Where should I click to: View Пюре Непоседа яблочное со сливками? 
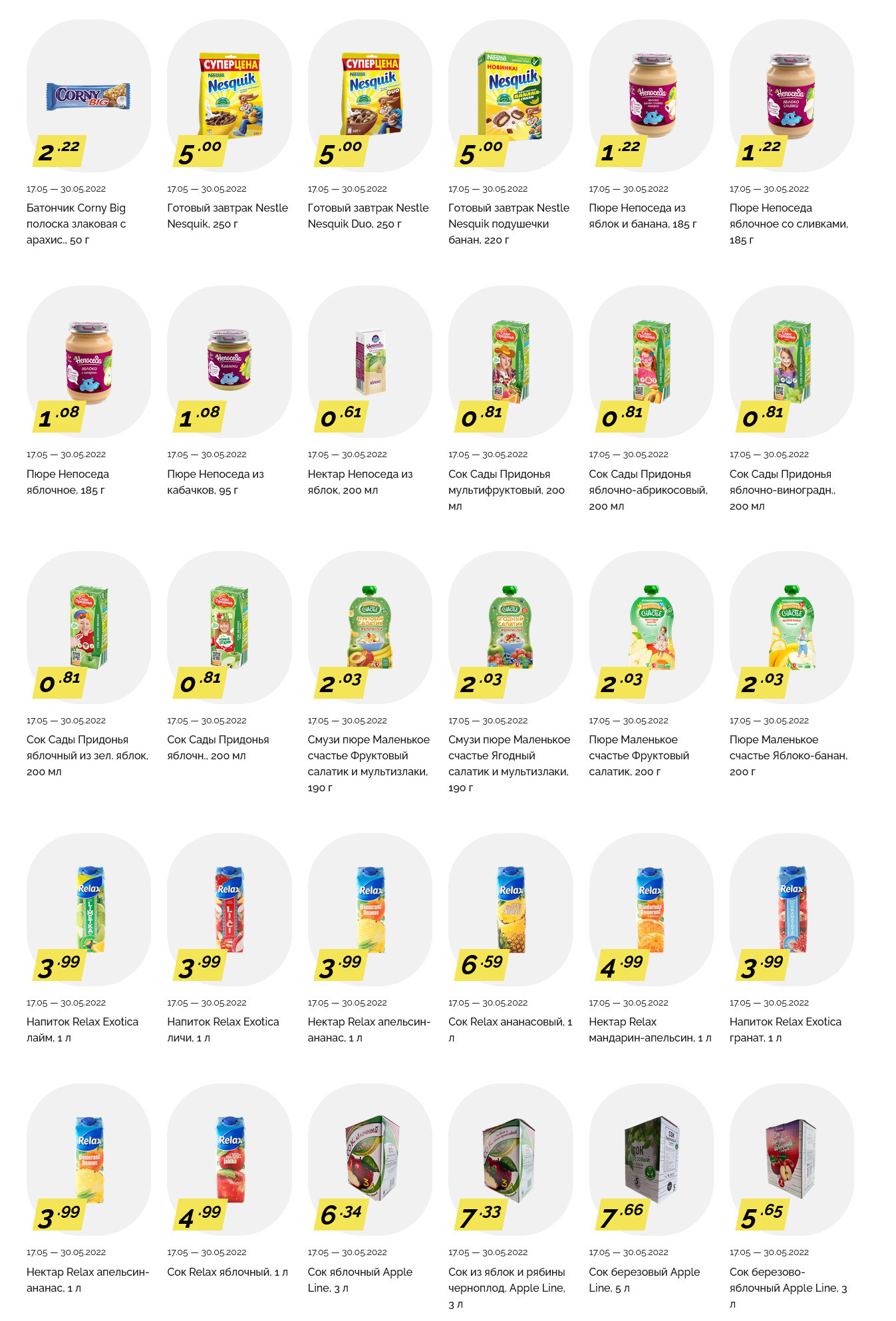[x=792, y=96]
